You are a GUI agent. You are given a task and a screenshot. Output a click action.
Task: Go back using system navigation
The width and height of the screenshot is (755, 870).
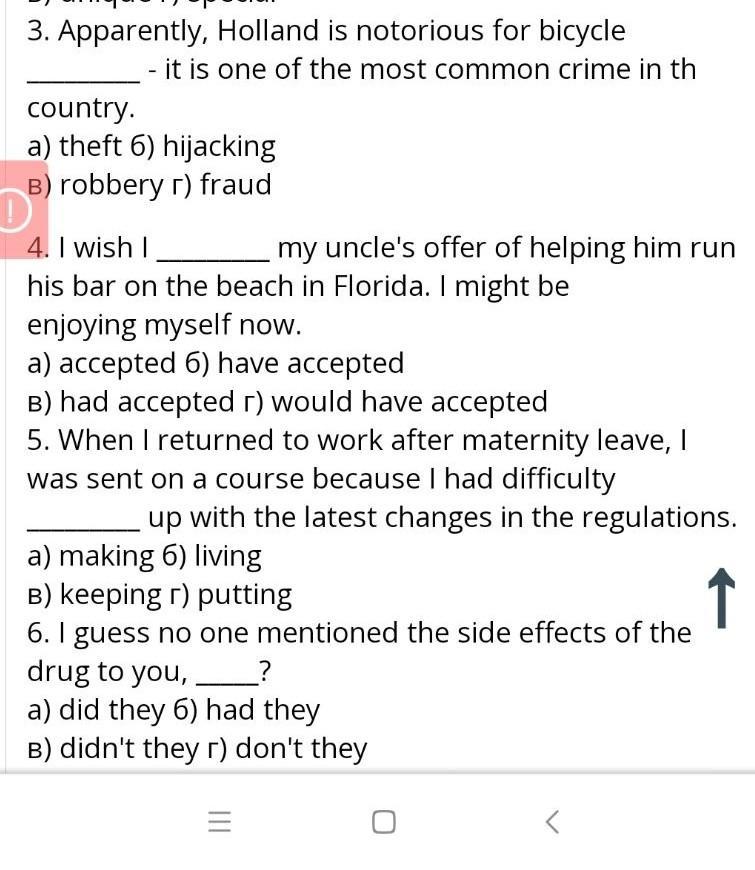click(552, 822)
